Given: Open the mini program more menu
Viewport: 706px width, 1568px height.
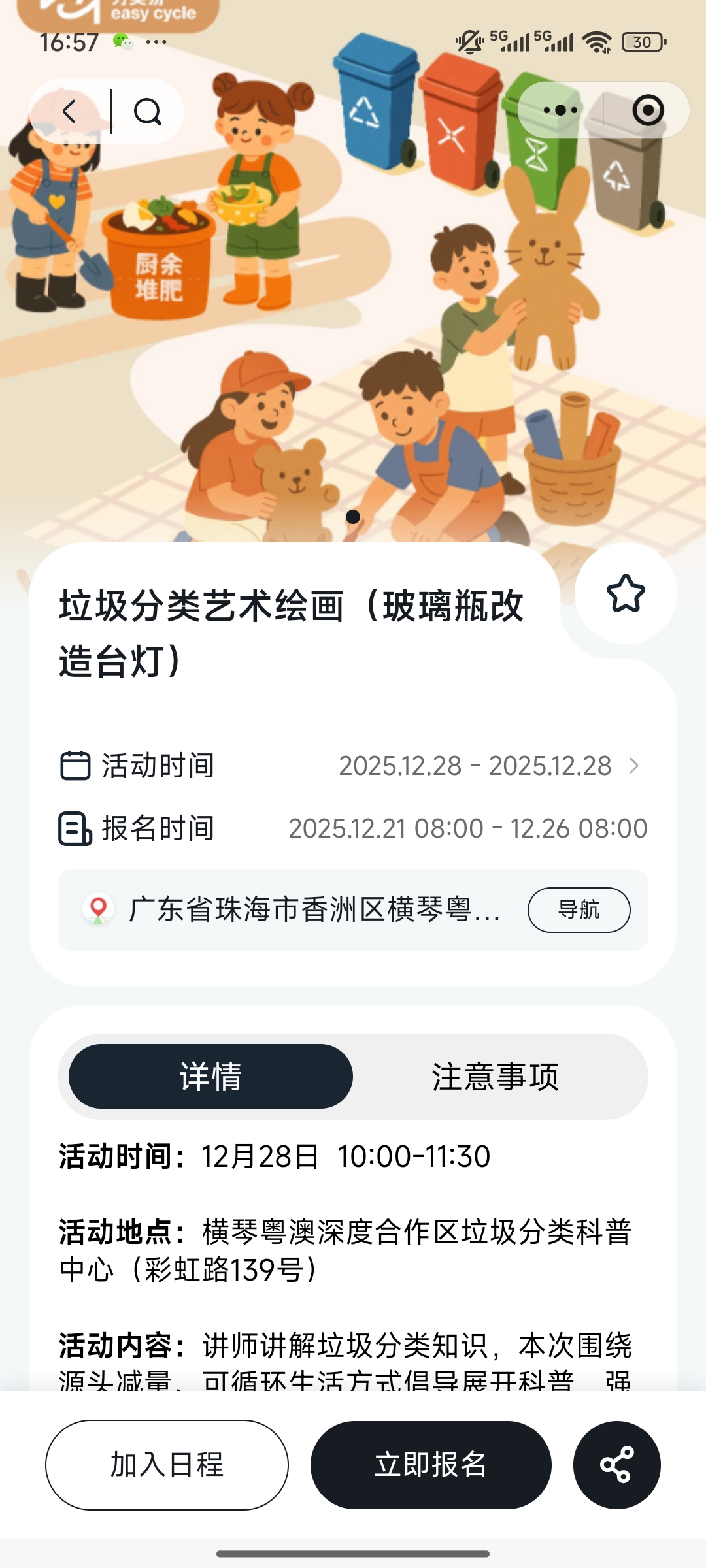Looking at the screenshot, I should (x=560, y=110).
